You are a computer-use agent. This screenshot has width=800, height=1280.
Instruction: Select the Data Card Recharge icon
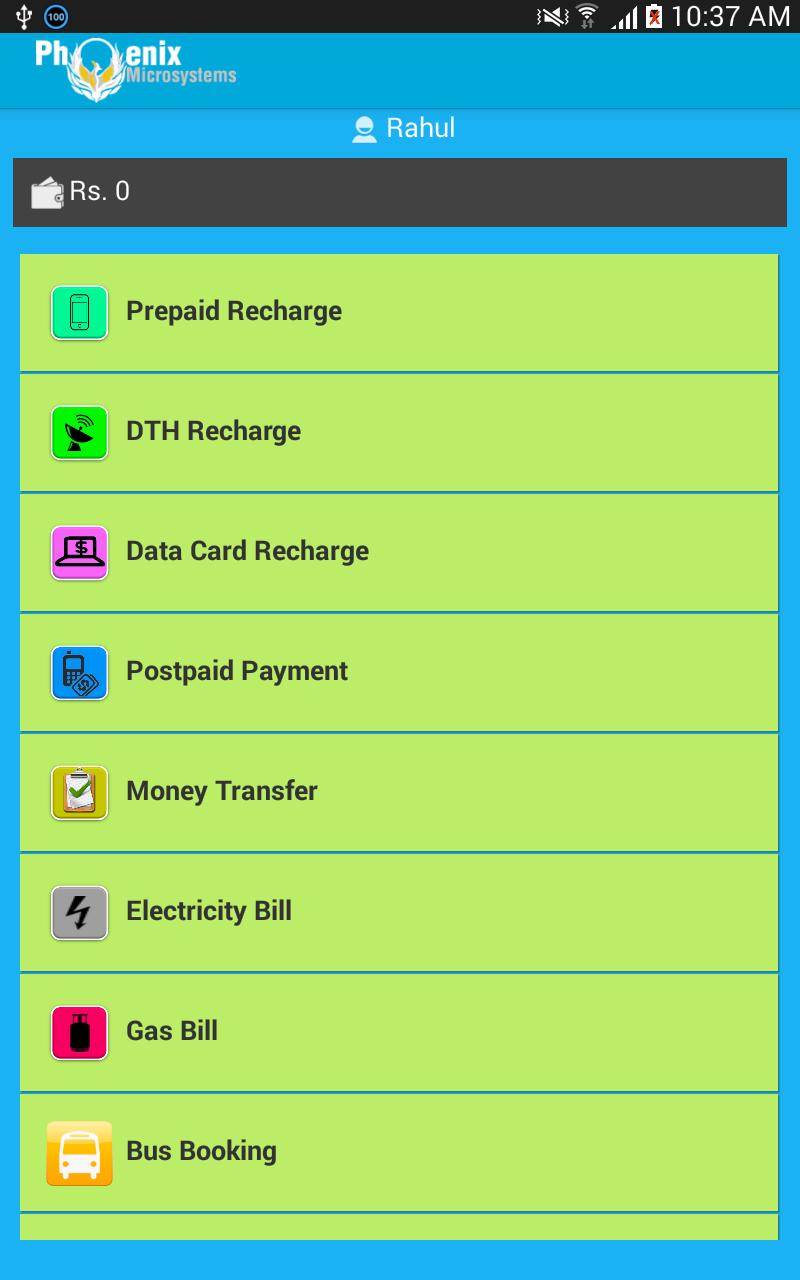tap(79, 552)
